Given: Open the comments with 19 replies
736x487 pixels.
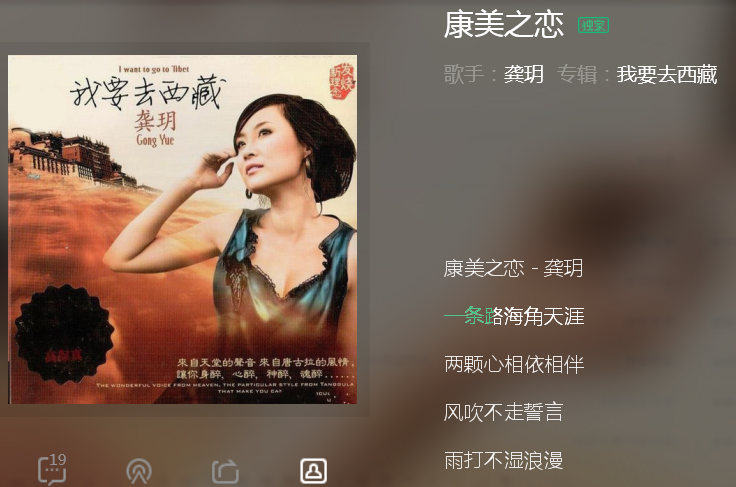Looking at the screenshot, I should click(x=52, y=469).
